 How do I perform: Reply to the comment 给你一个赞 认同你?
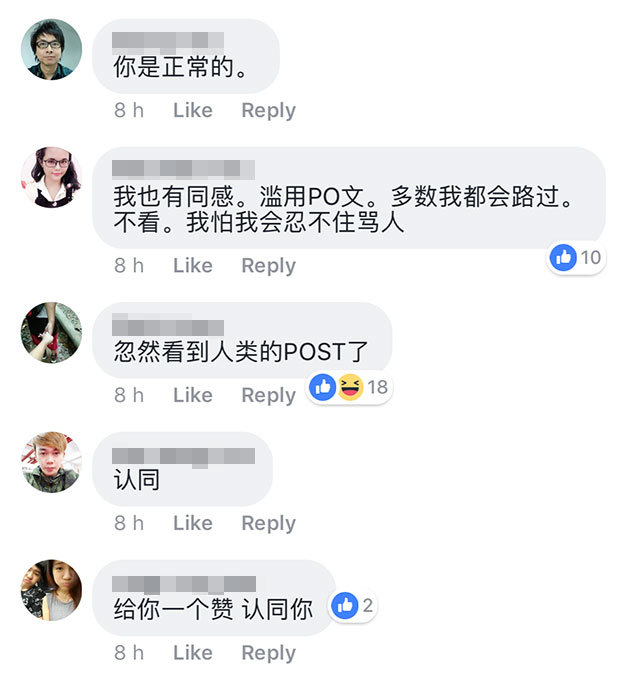coord(268,653)
